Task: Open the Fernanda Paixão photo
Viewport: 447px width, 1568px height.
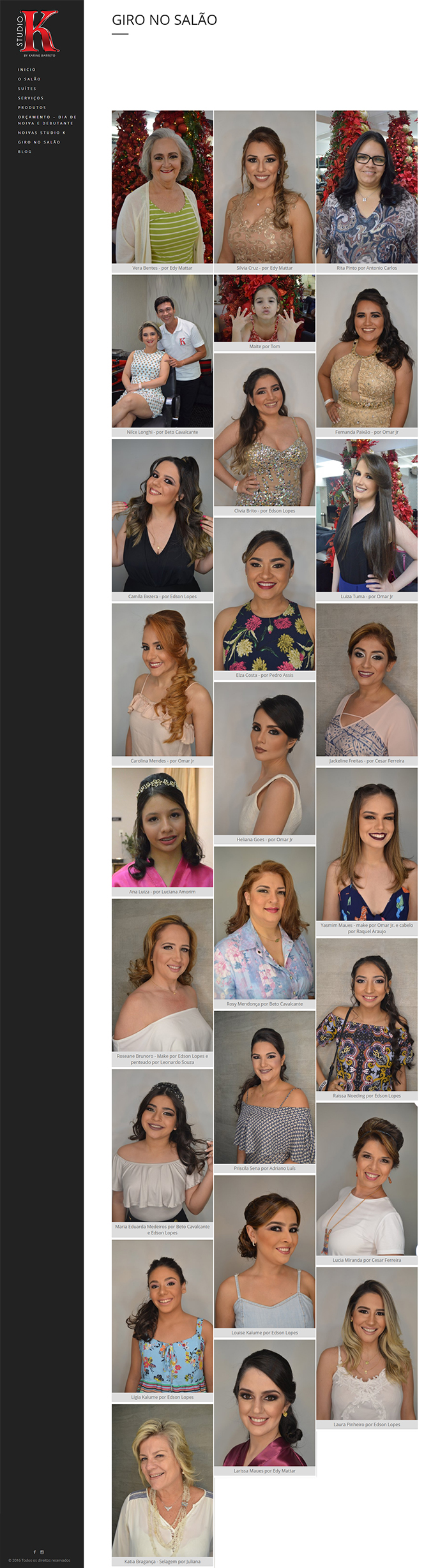Action: pyautogui.click(x=367, y=351)
